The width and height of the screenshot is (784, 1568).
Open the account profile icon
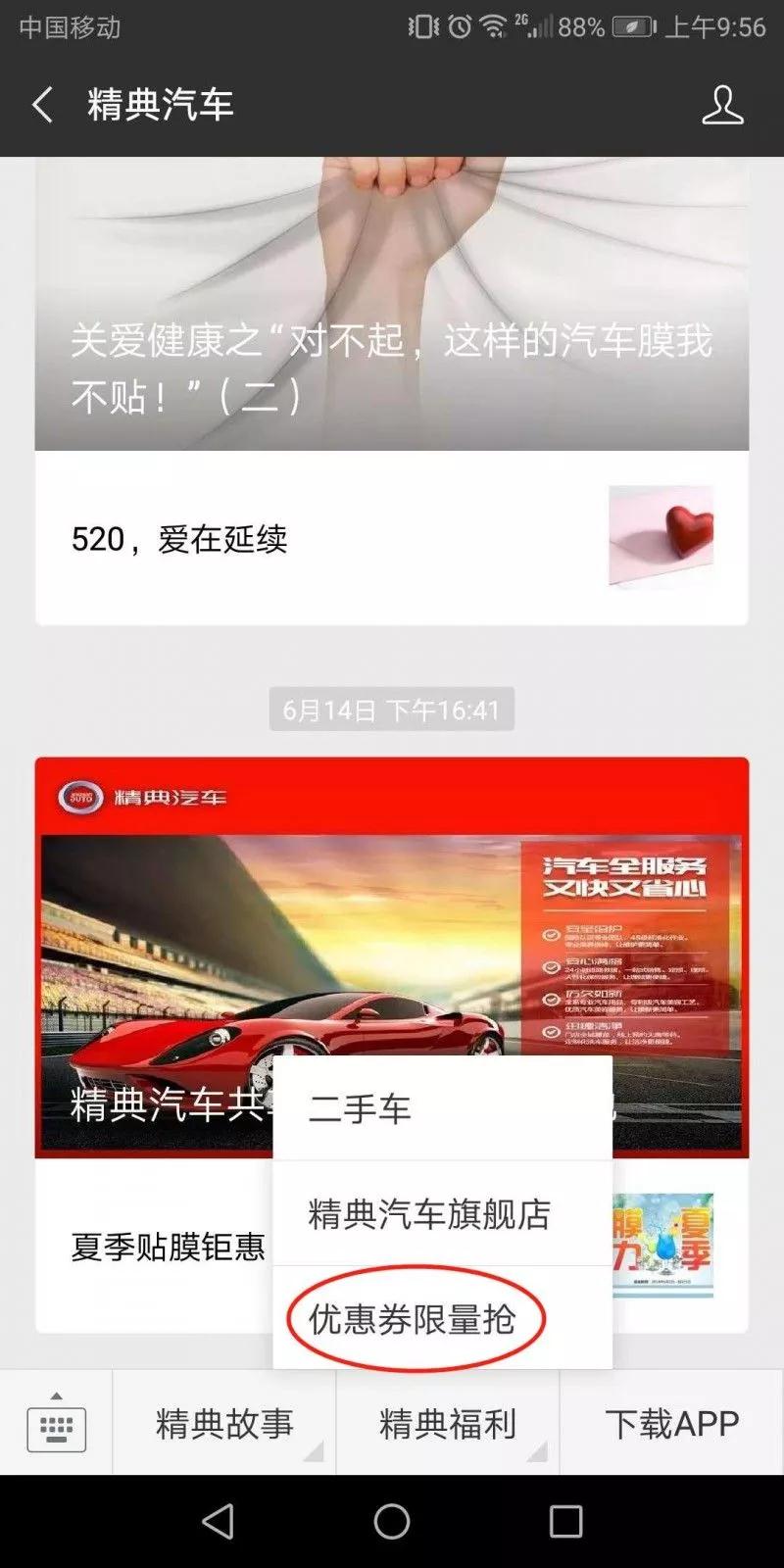pos(722,105)
